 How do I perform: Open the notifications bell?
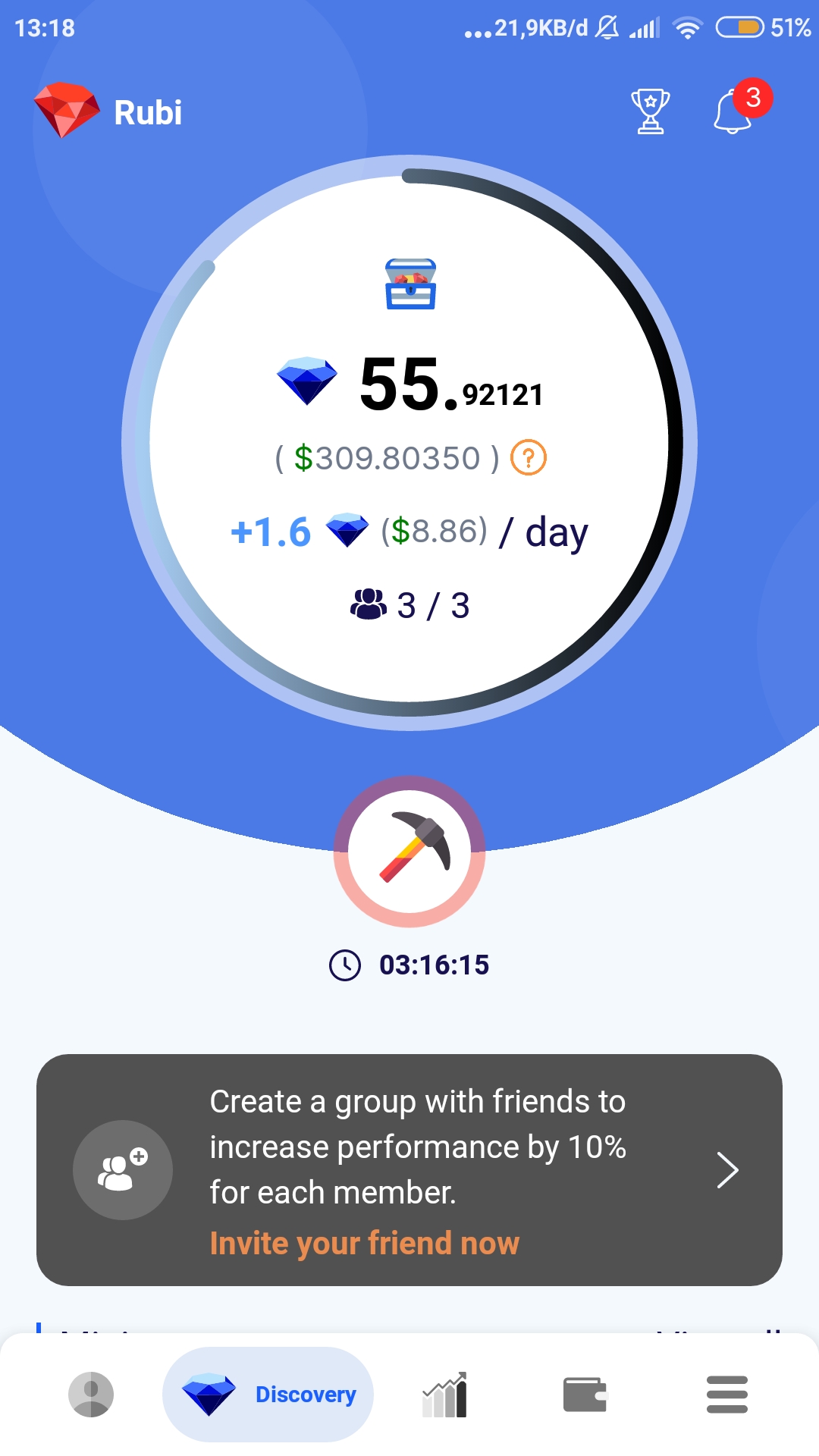point(734,111)
